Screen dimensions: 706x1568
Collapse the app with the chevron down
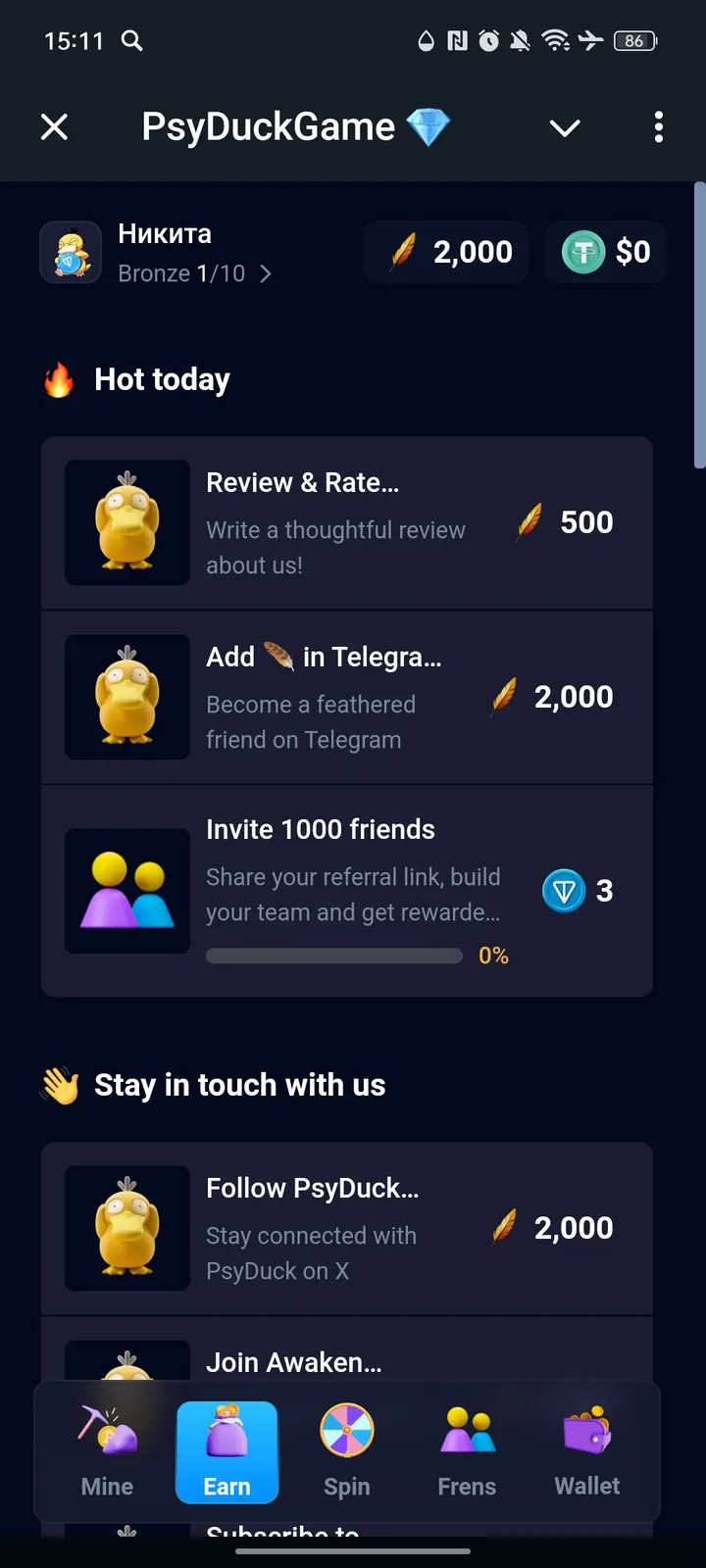[x=565, y=127]
